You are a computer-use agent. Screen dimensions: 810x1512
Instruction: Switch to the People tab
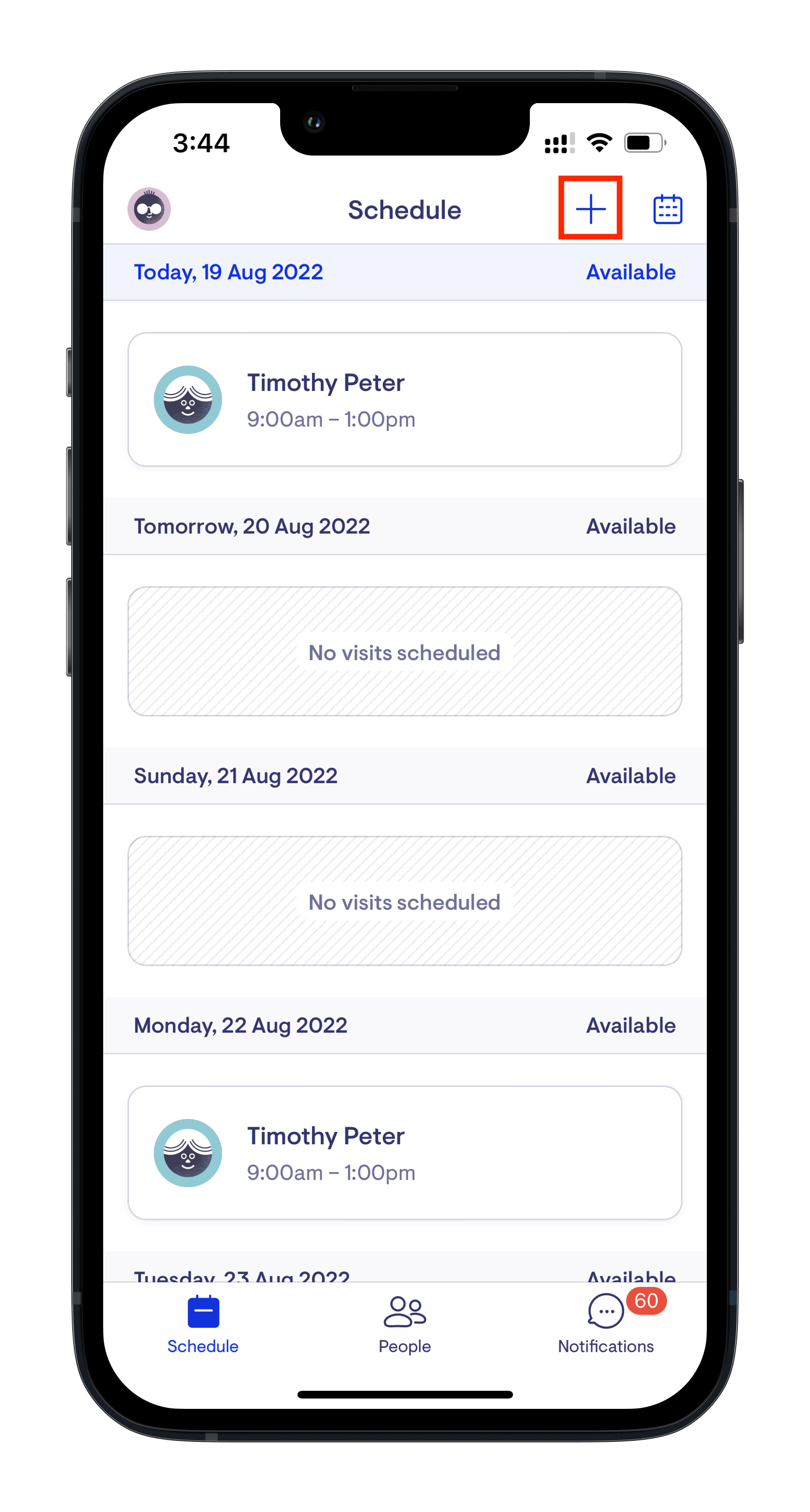[404, 1324]
